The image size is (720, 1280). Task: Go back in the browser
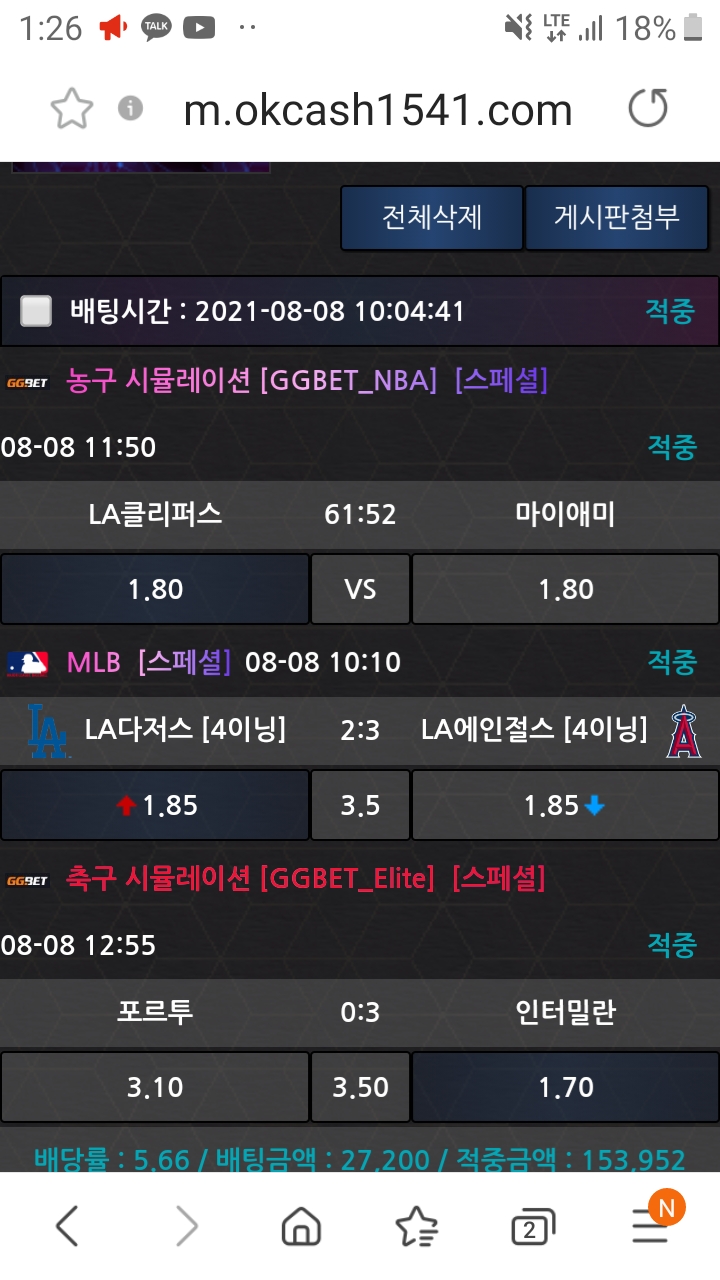point(67,1226)
